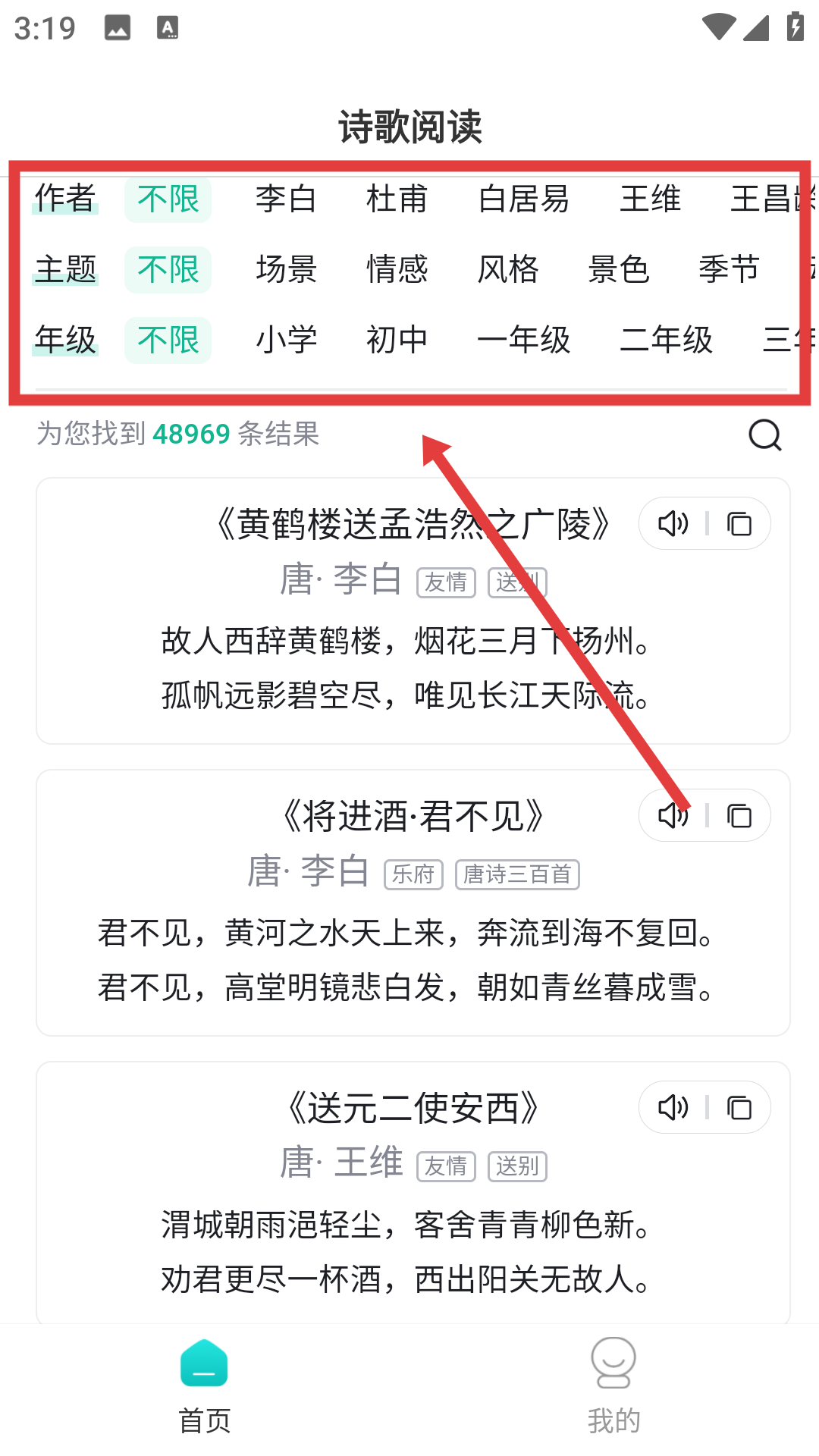Choose grade filter 一年级
The height and width of the screenshot is (1456, 819).
523,340
